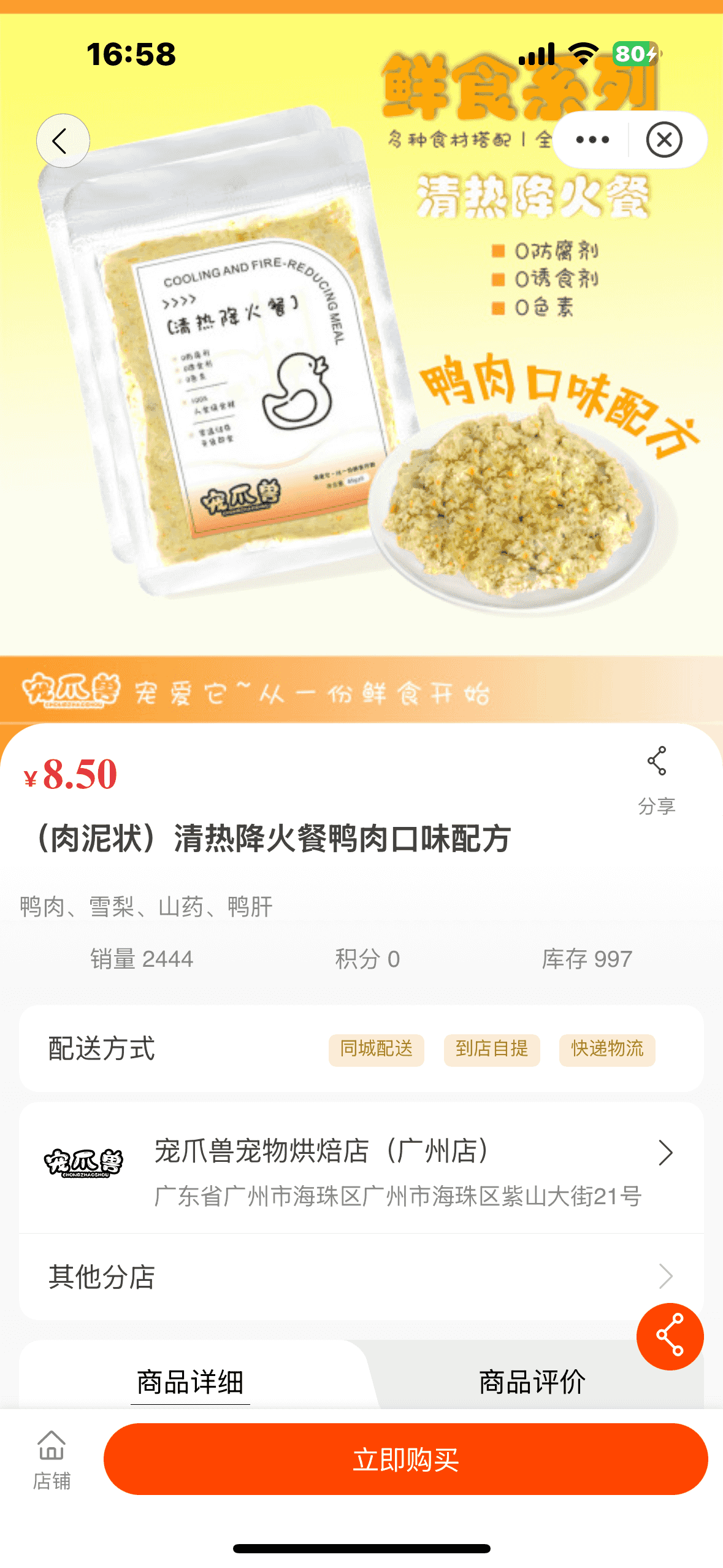Screen dimensions: 723x1568
Task: Close the mini program
Action: tap(664, 140)
